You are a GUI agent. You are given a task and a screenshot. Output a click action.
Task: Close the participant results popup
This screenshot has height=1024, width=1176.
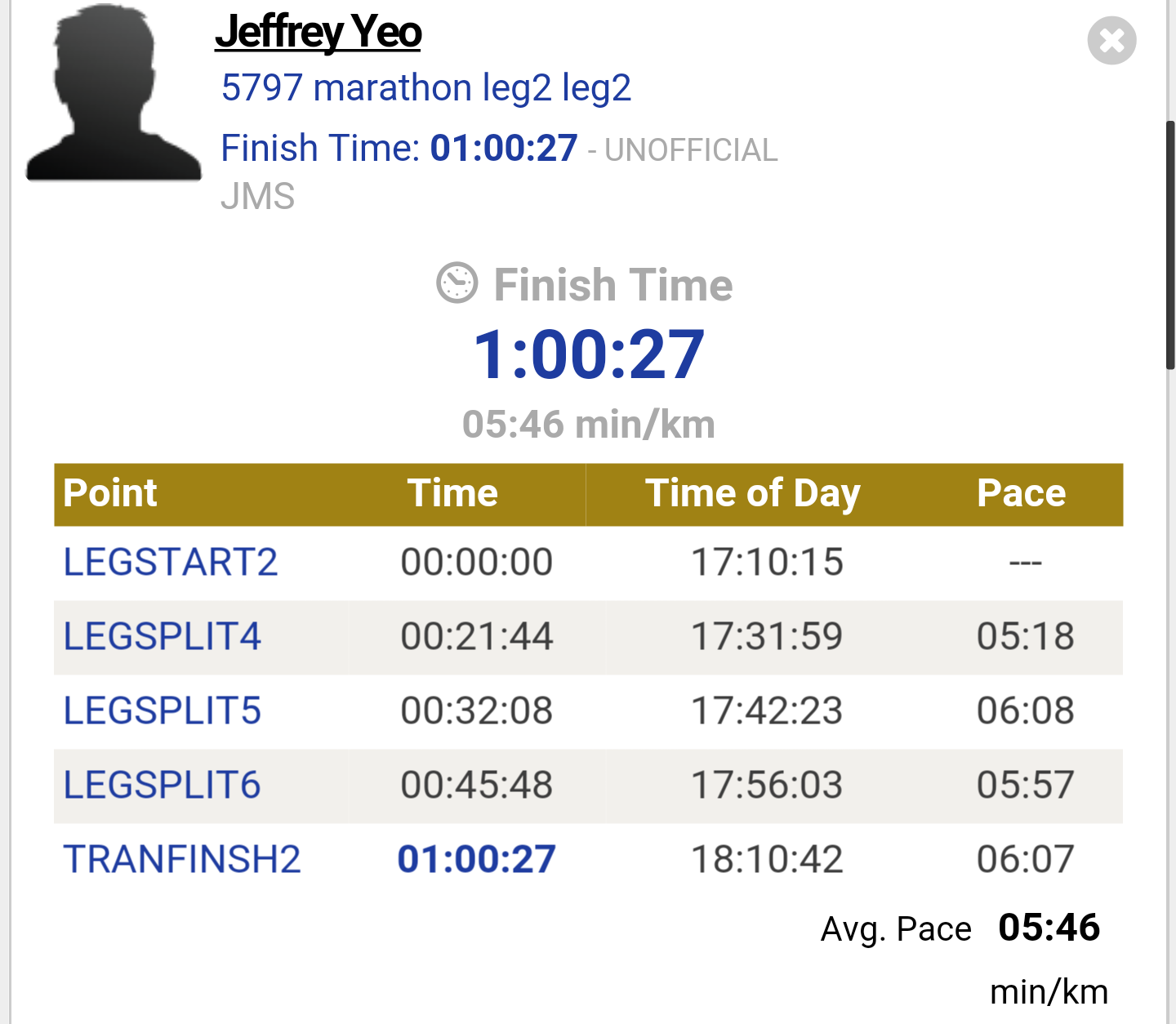(x=1111, y=41)
